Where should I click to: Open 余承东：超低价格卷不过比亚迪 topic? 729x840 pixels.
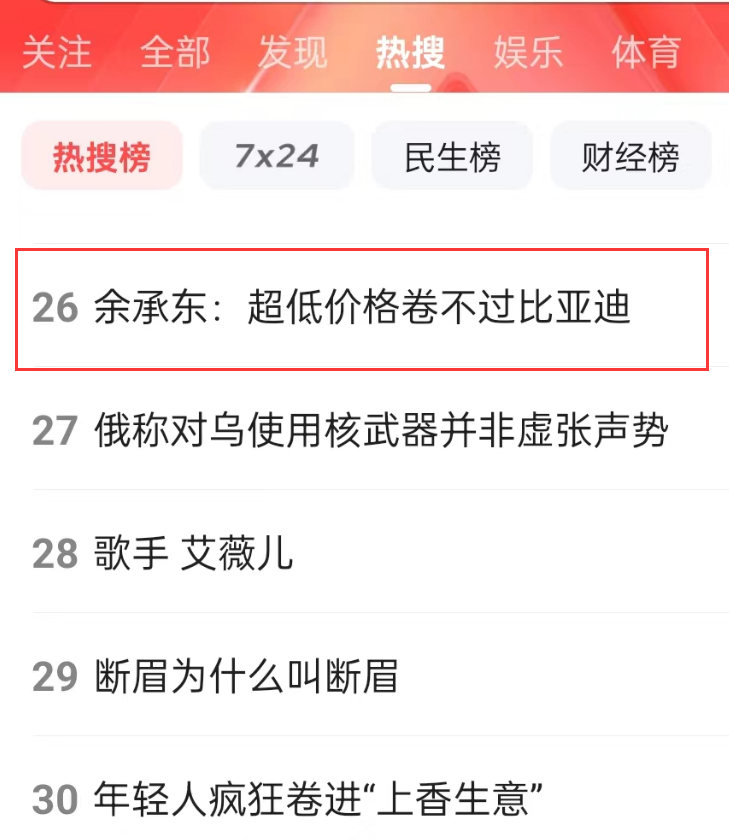[x=362, y=308]
